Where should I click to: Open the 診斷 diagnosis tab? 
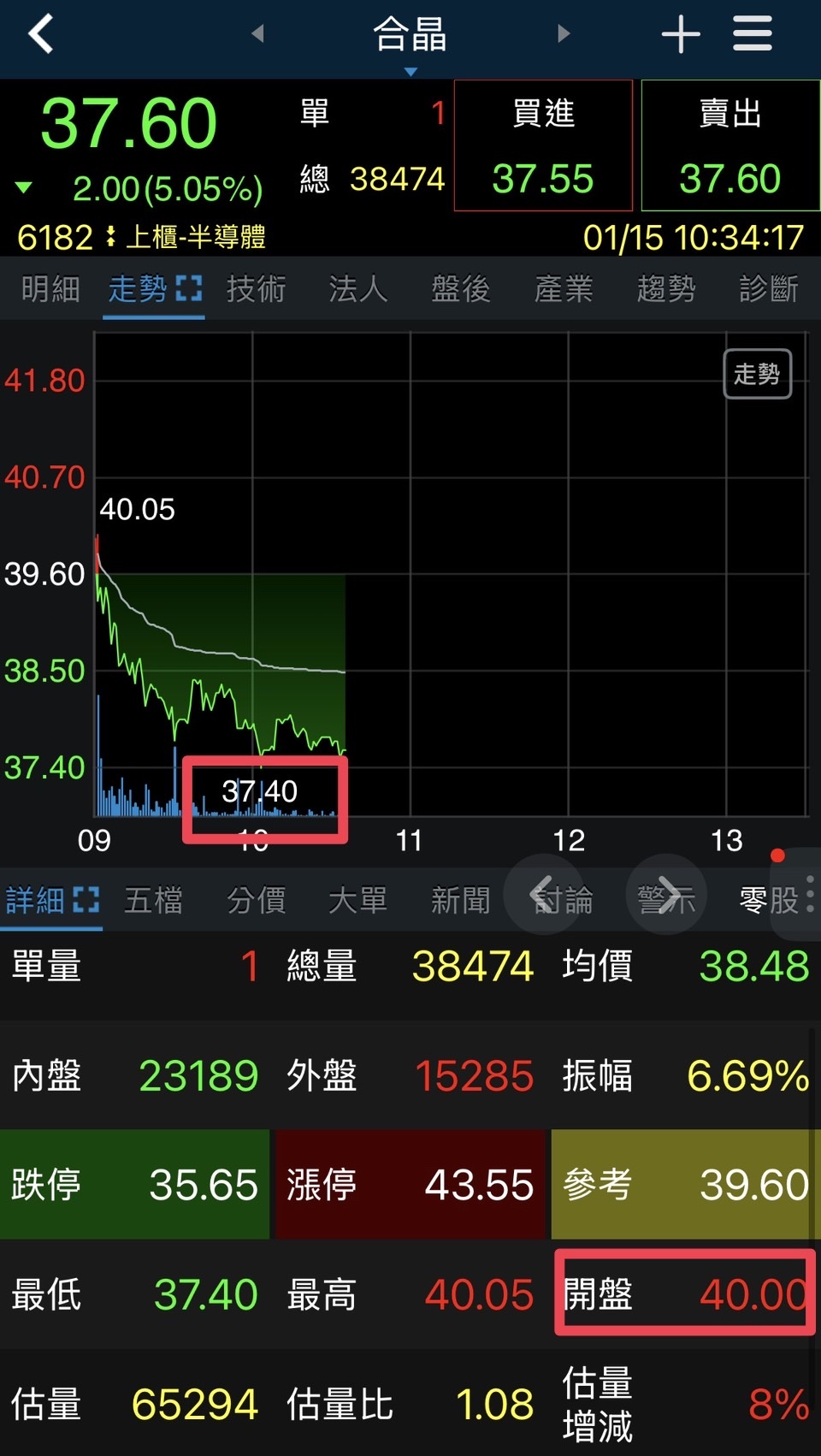pos(768,289)
